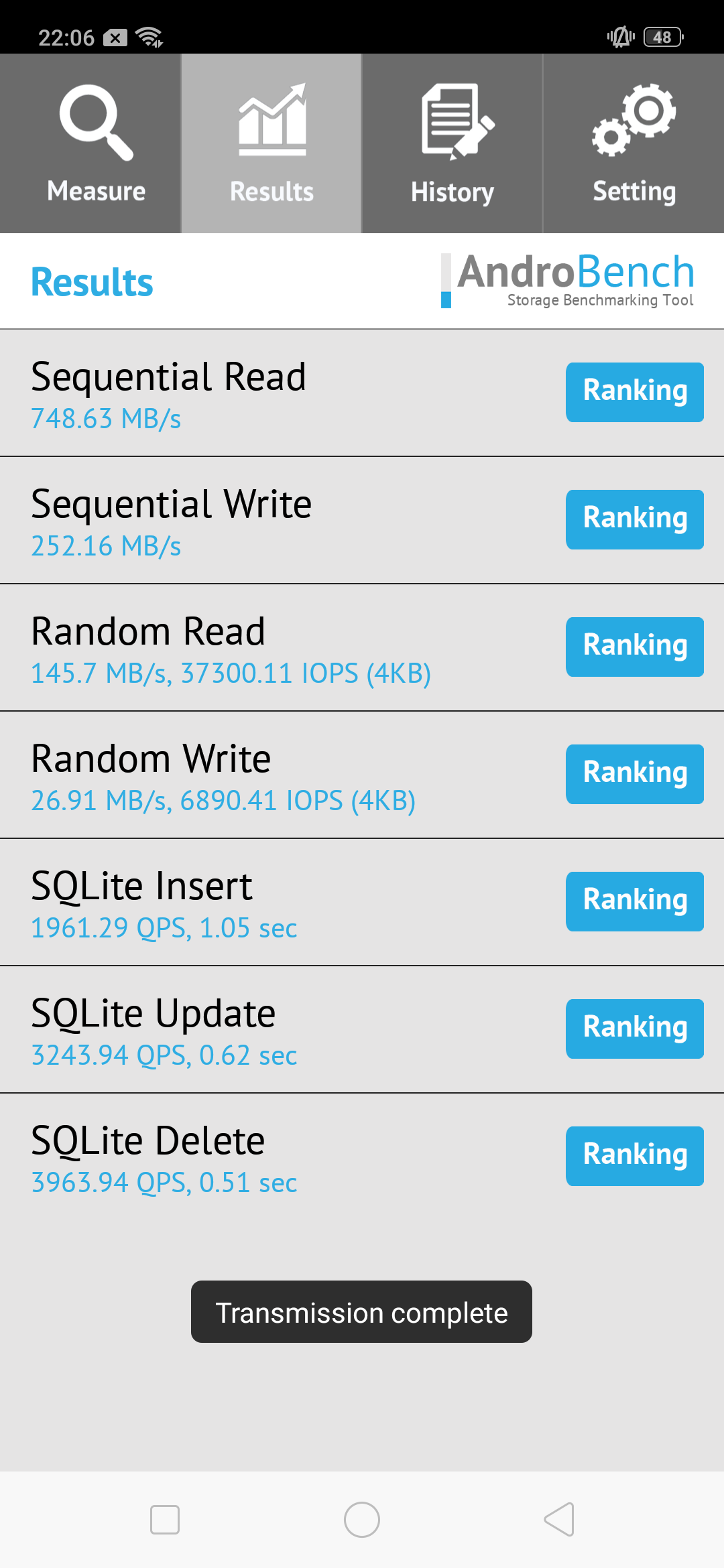Go back using the system back button
This screenshot has width=724, height=1568.
559,1519
